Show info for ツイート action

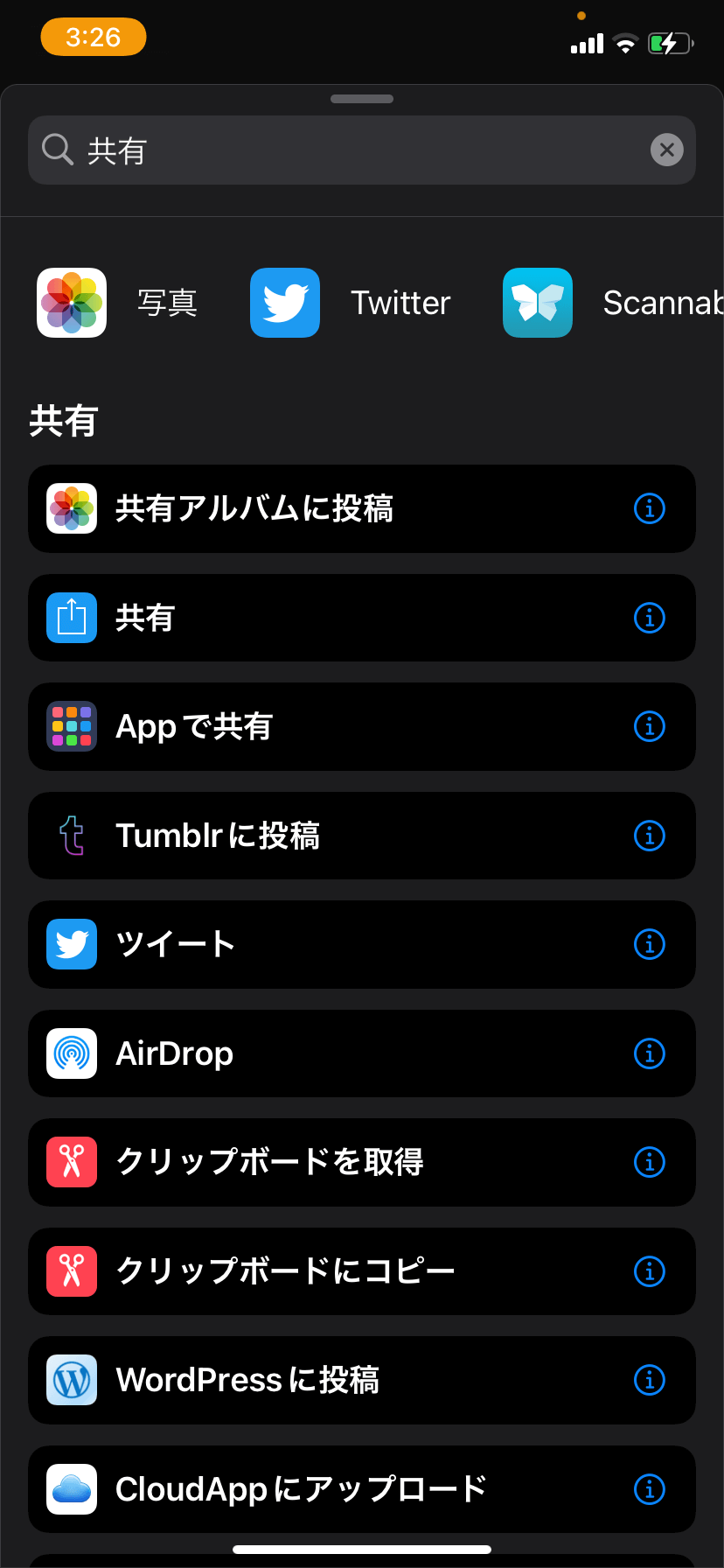click(649, 944)
